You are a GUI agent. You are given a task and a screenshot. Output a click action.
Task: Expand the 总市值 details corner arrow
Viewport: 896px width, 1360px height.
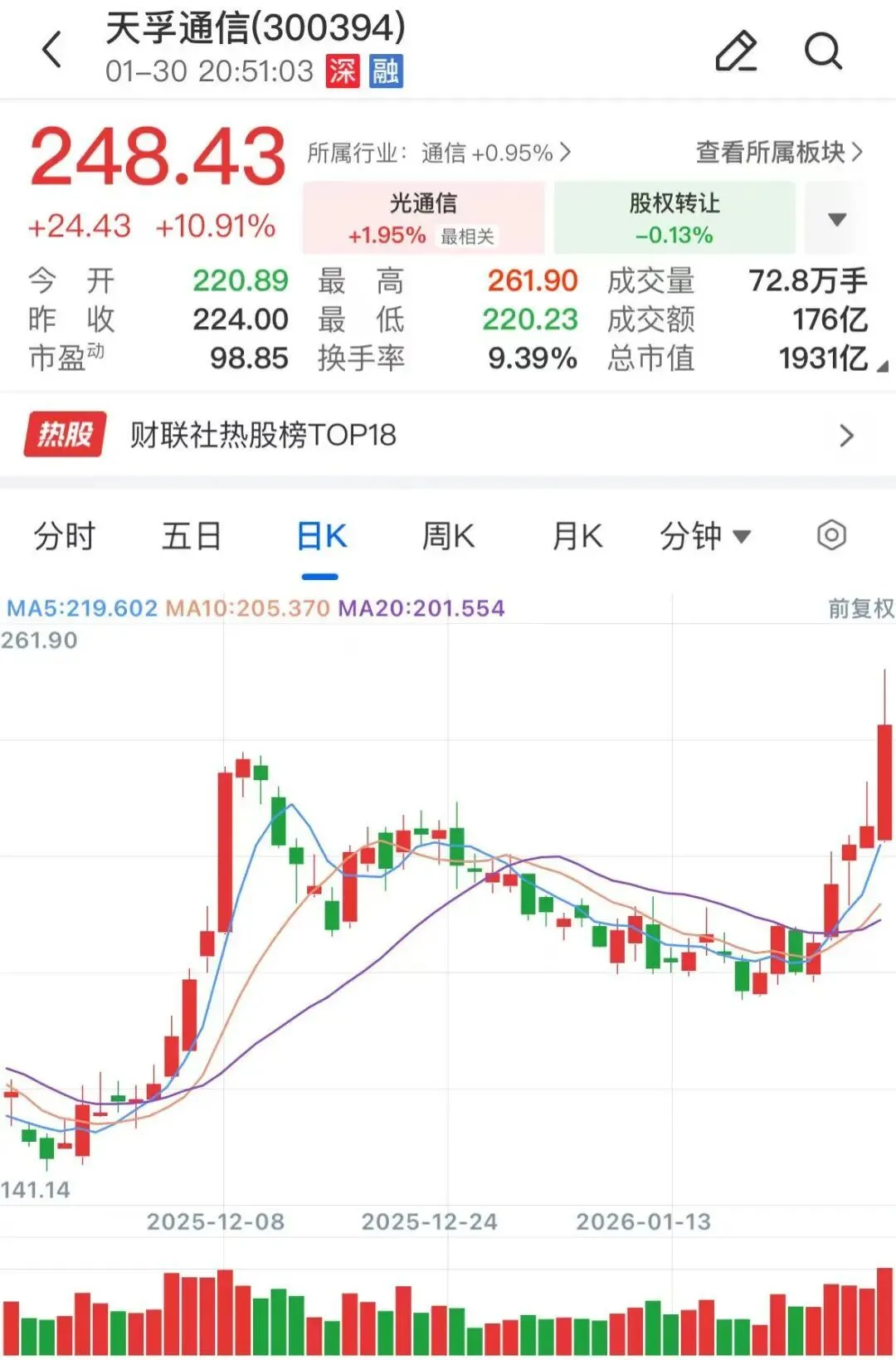coord(881,366)
